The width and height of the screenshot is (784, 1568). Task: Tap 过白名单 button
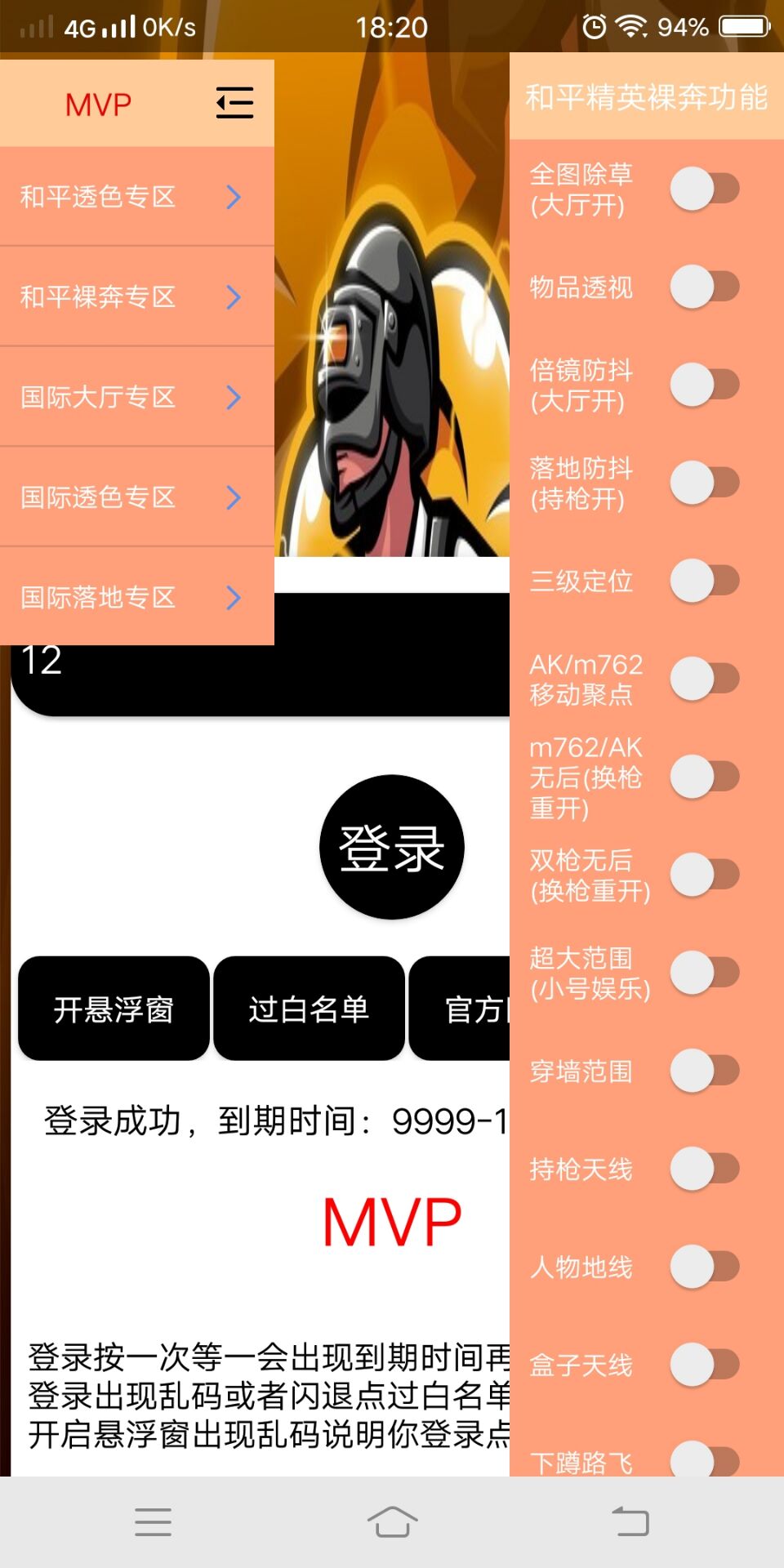[309, 1009]
